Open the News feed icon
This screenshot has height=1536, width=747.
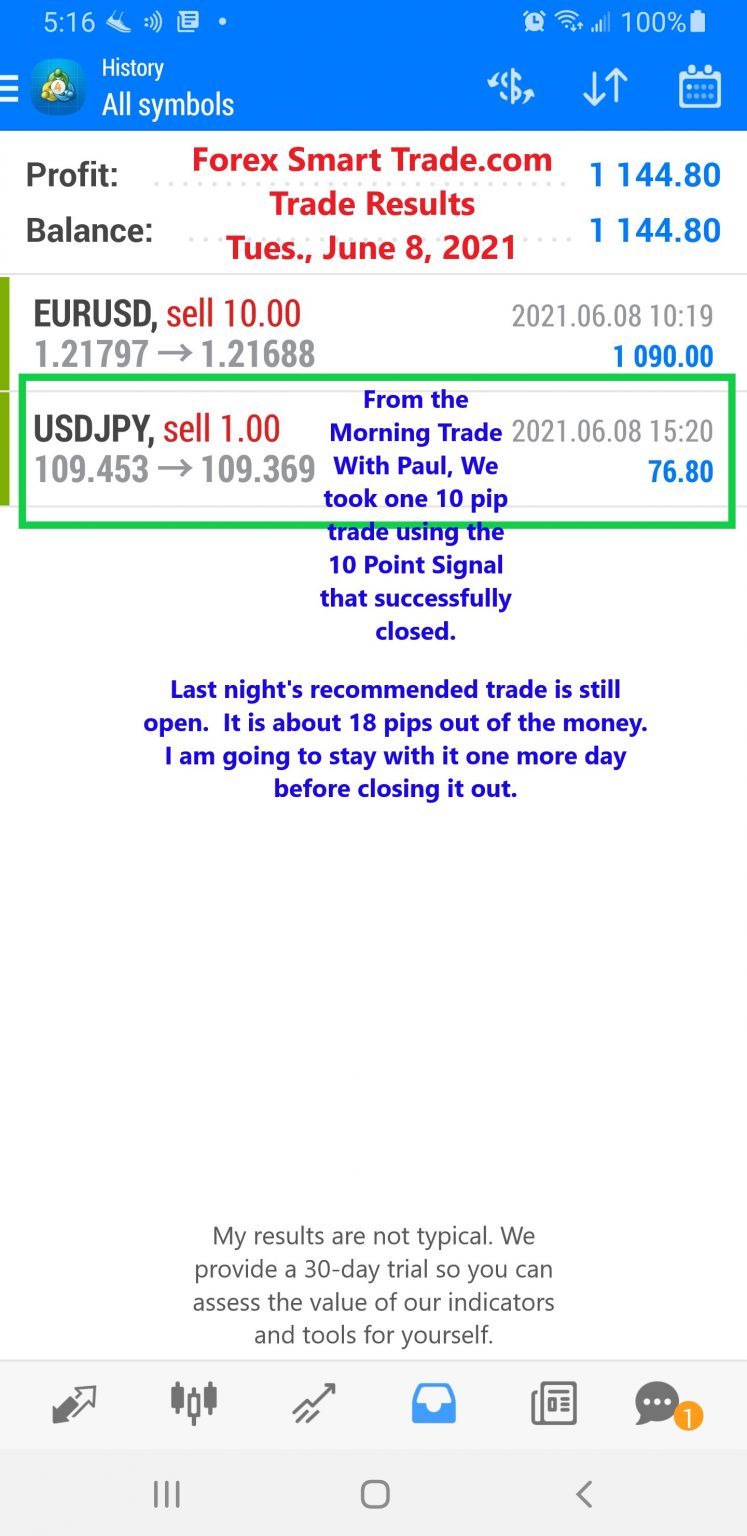click(553, 1403)
